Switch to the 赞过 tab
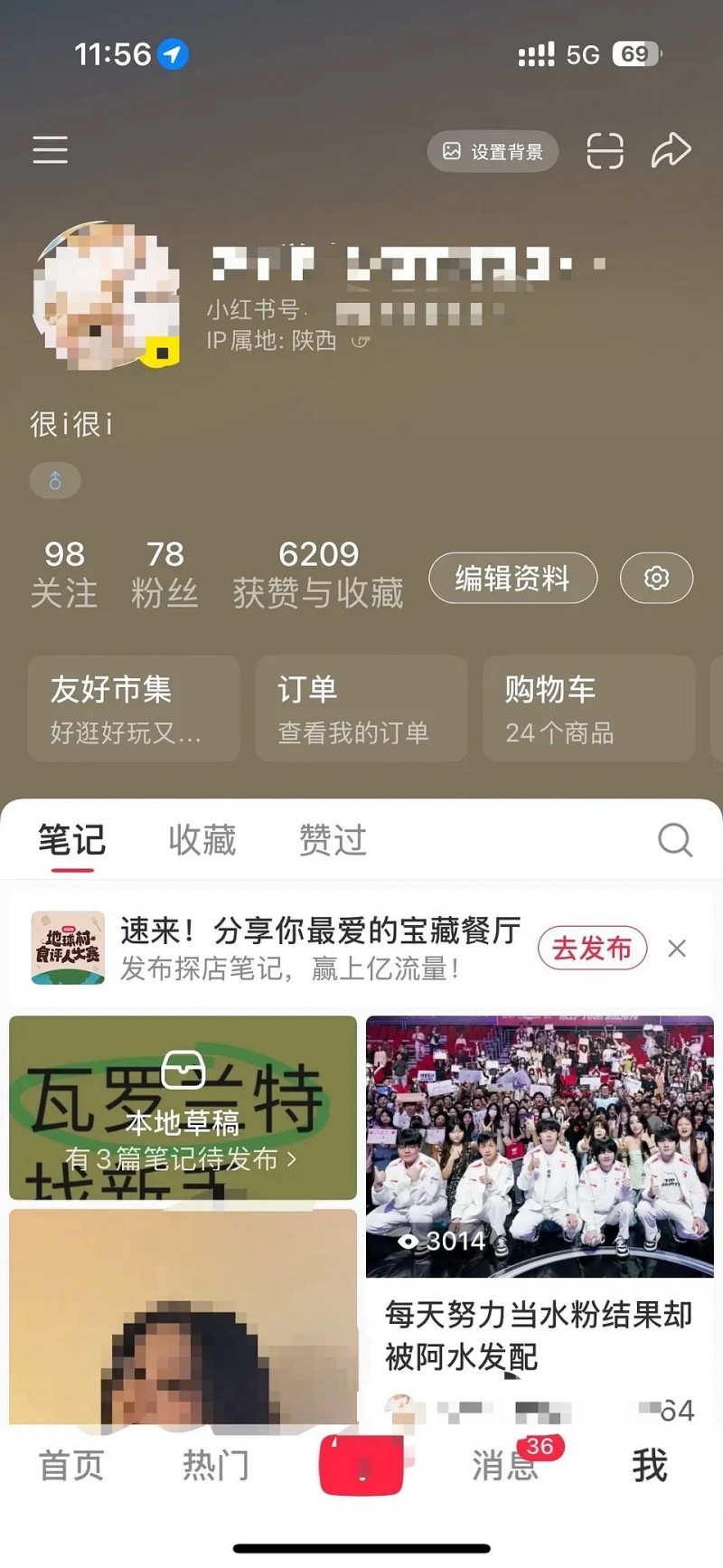Screen dimensions: 723x1568 coord(332,840)
